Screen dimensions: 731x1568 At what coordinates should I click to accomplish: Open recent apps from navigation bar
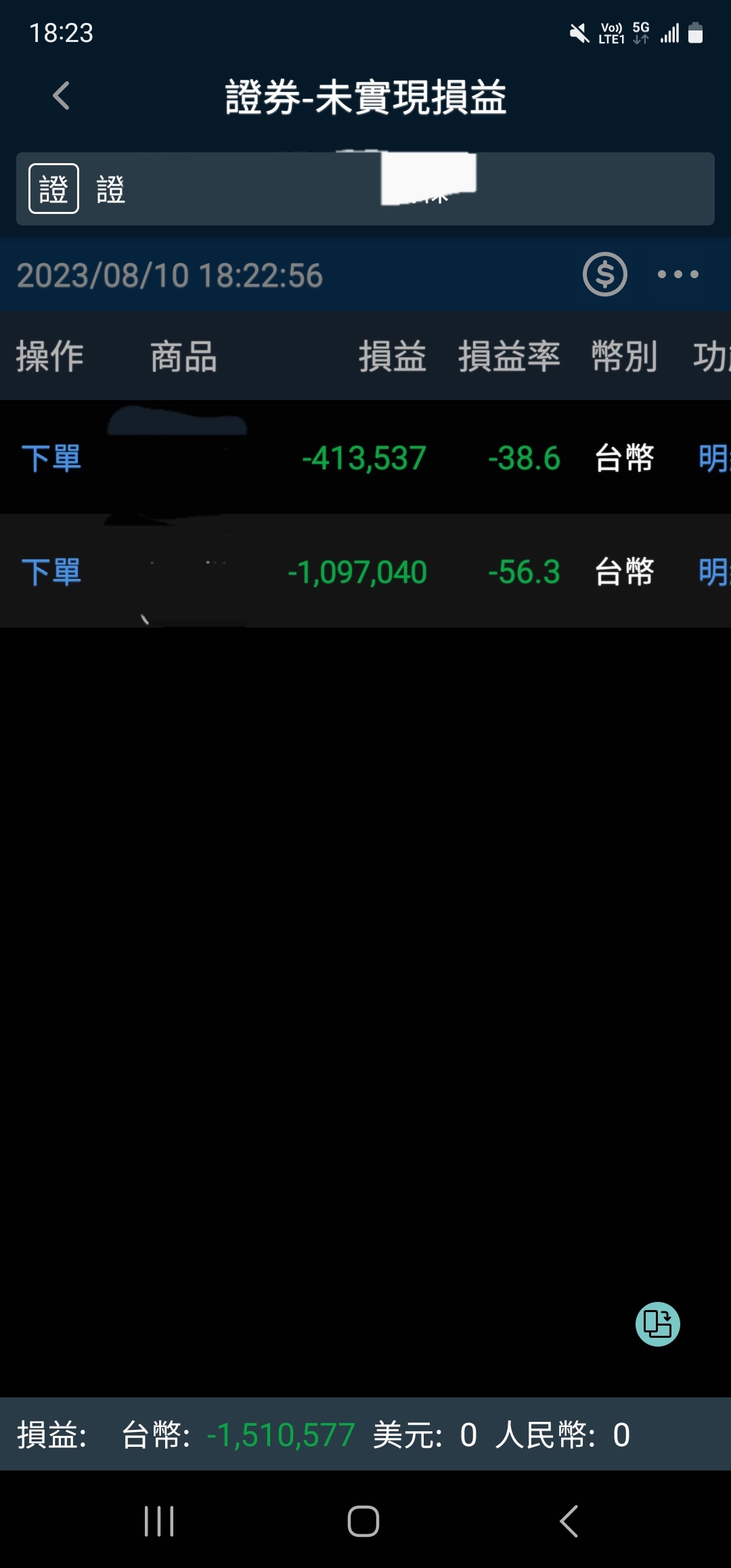(x=160, y=1521)
